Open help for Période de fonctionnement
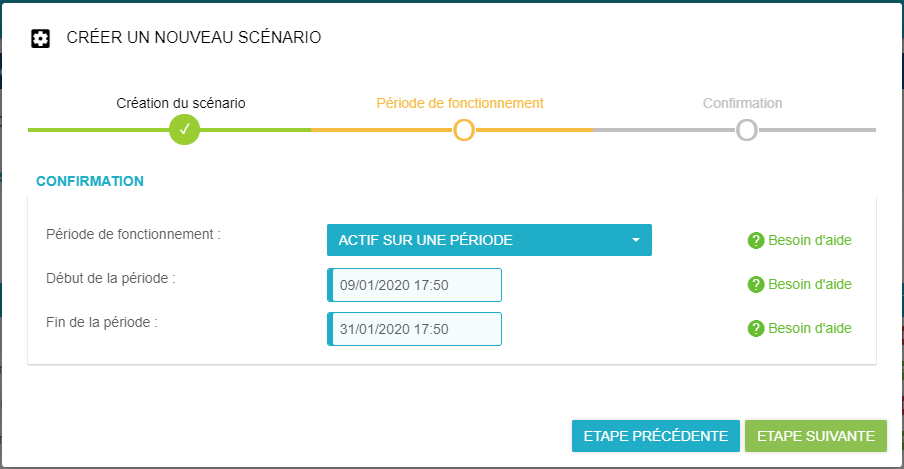Image resolution: width=904 pixels, height=469 pixels. [800, 240]
